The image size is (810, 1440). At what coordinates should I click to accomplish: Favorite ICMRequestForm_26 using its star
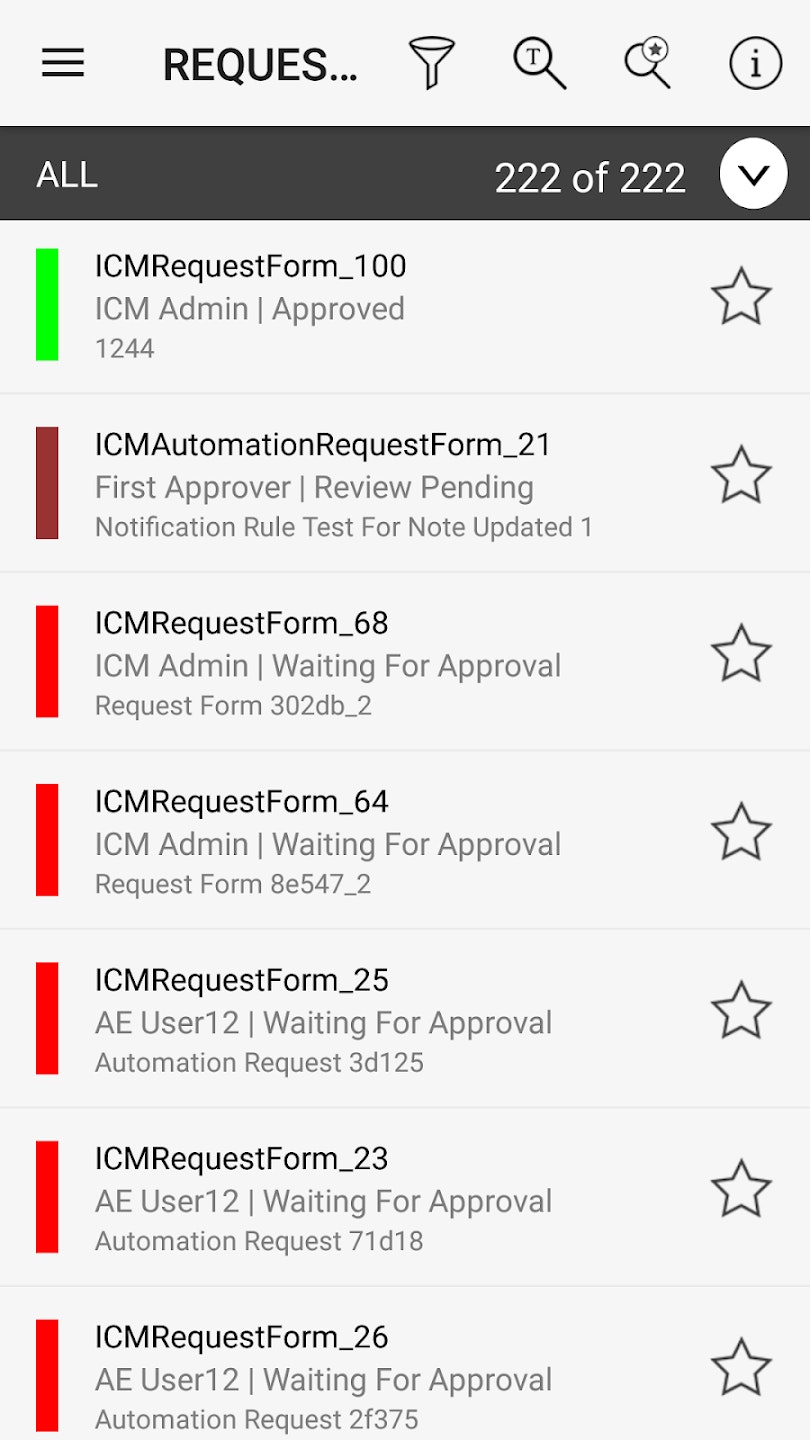click(x=741, y=1367)
